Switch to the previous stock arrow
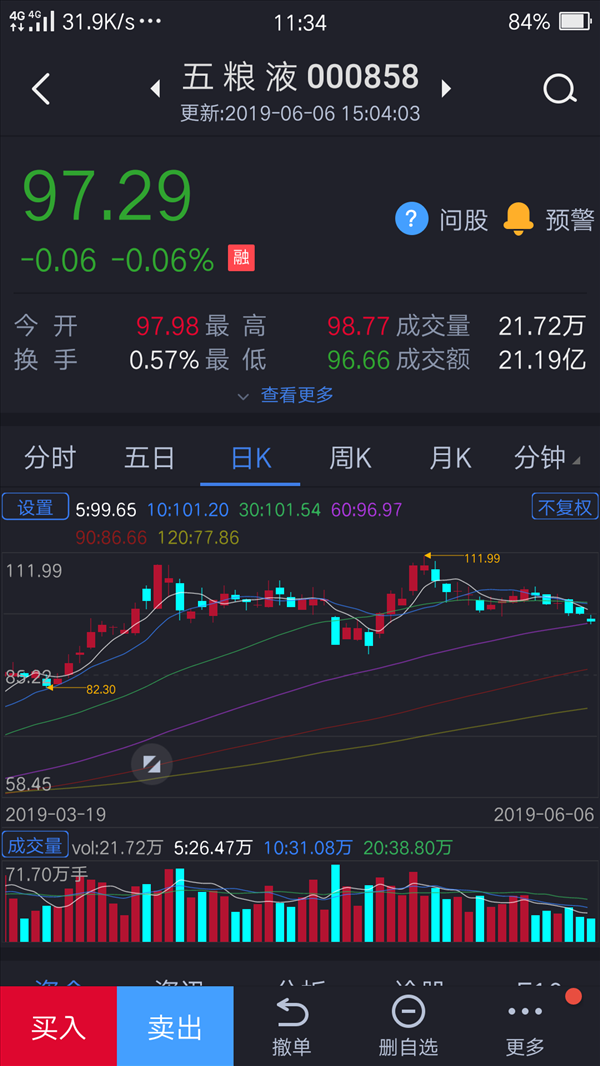Viewport: 600px width, 1066px height. [156, 88]
